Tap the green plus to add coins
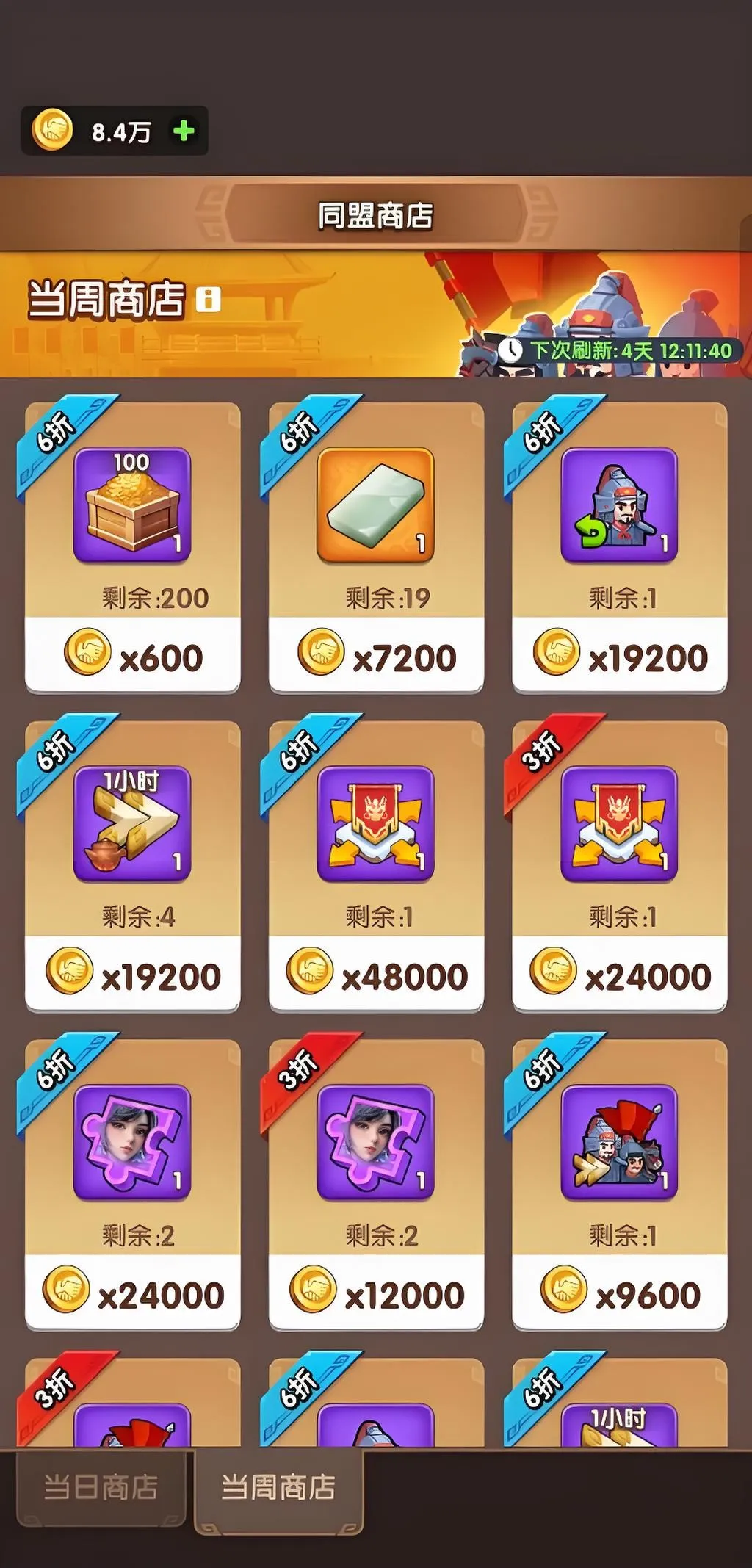Viewport: 752px width, 1568px height. 184,131
